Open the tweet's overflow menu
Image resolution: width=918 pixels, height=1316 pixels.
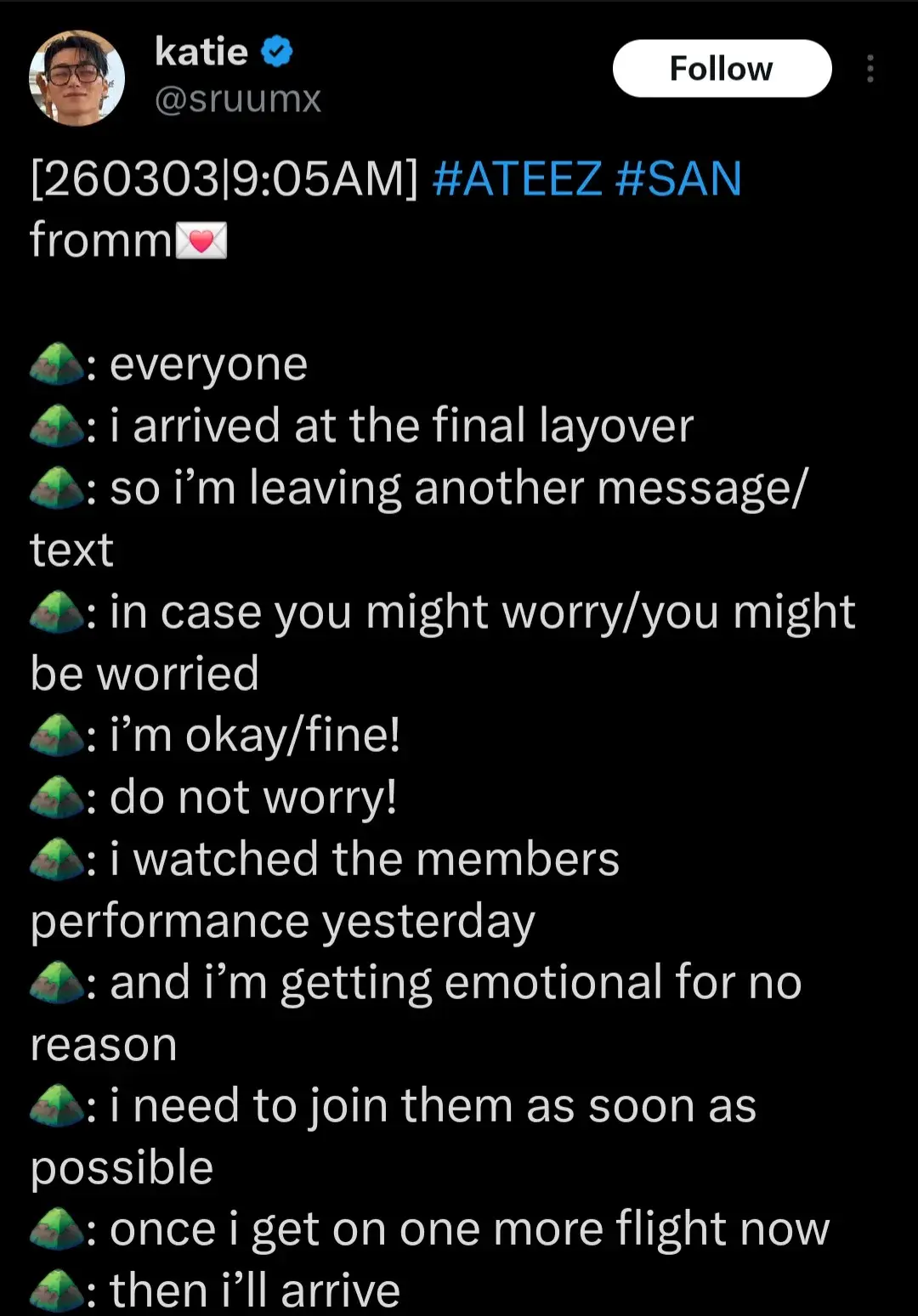(870, 69)
